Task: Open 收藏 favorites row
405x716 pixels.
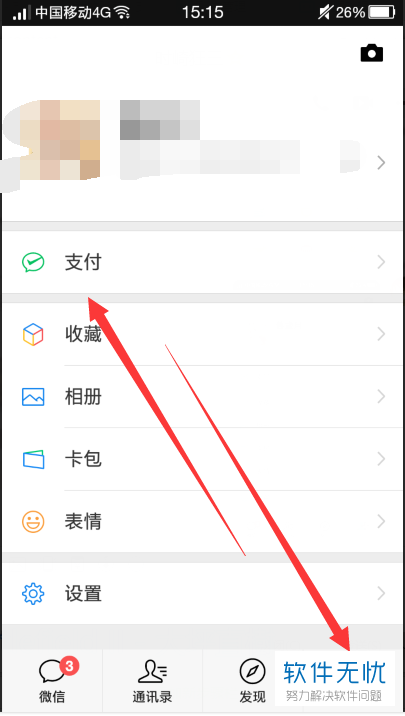Action: 202,334
